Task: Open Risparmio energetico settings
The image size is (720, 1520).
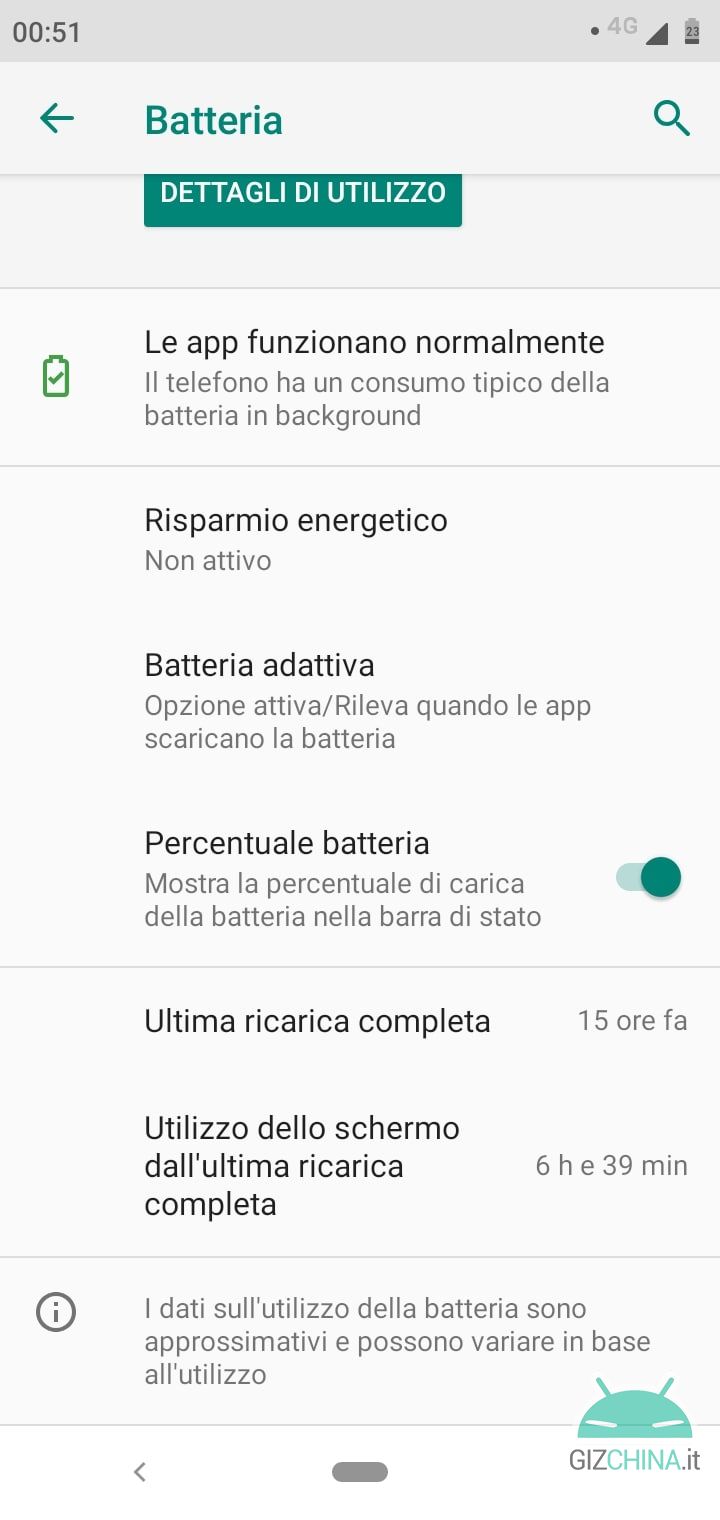Action: 360,539
